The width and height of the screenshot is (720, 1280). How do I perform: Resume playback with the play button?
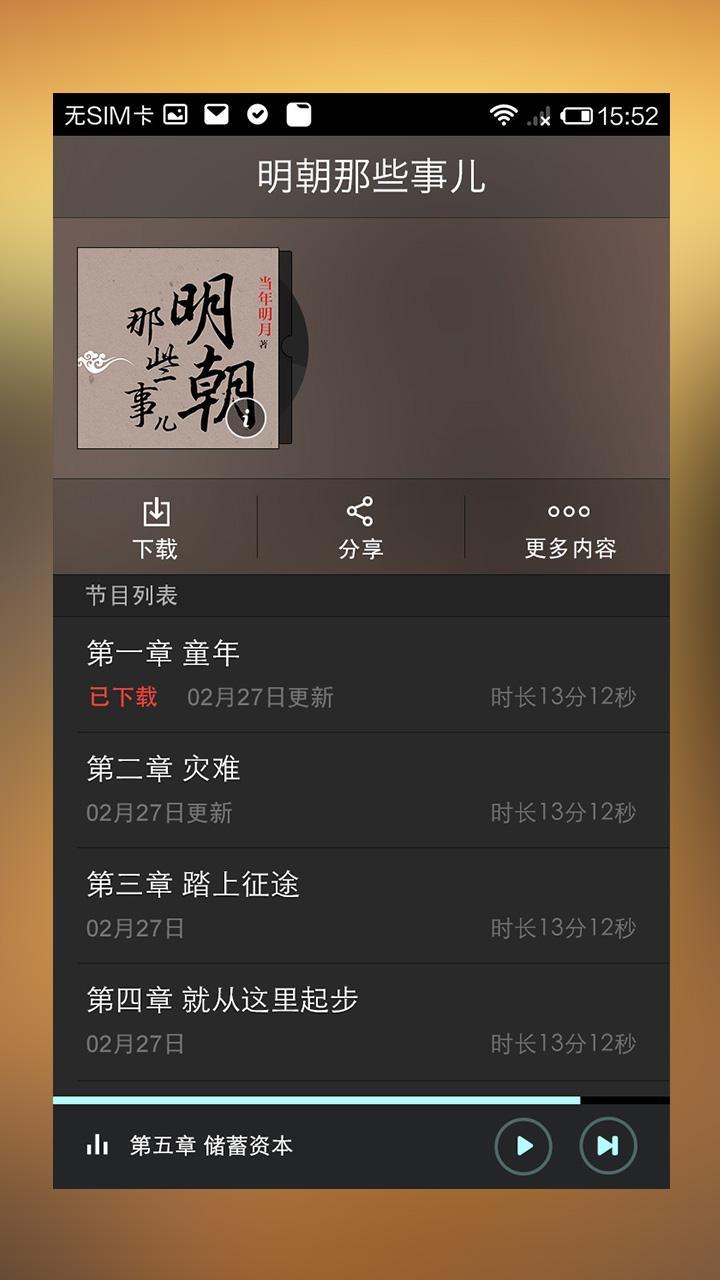[523, 1146]
